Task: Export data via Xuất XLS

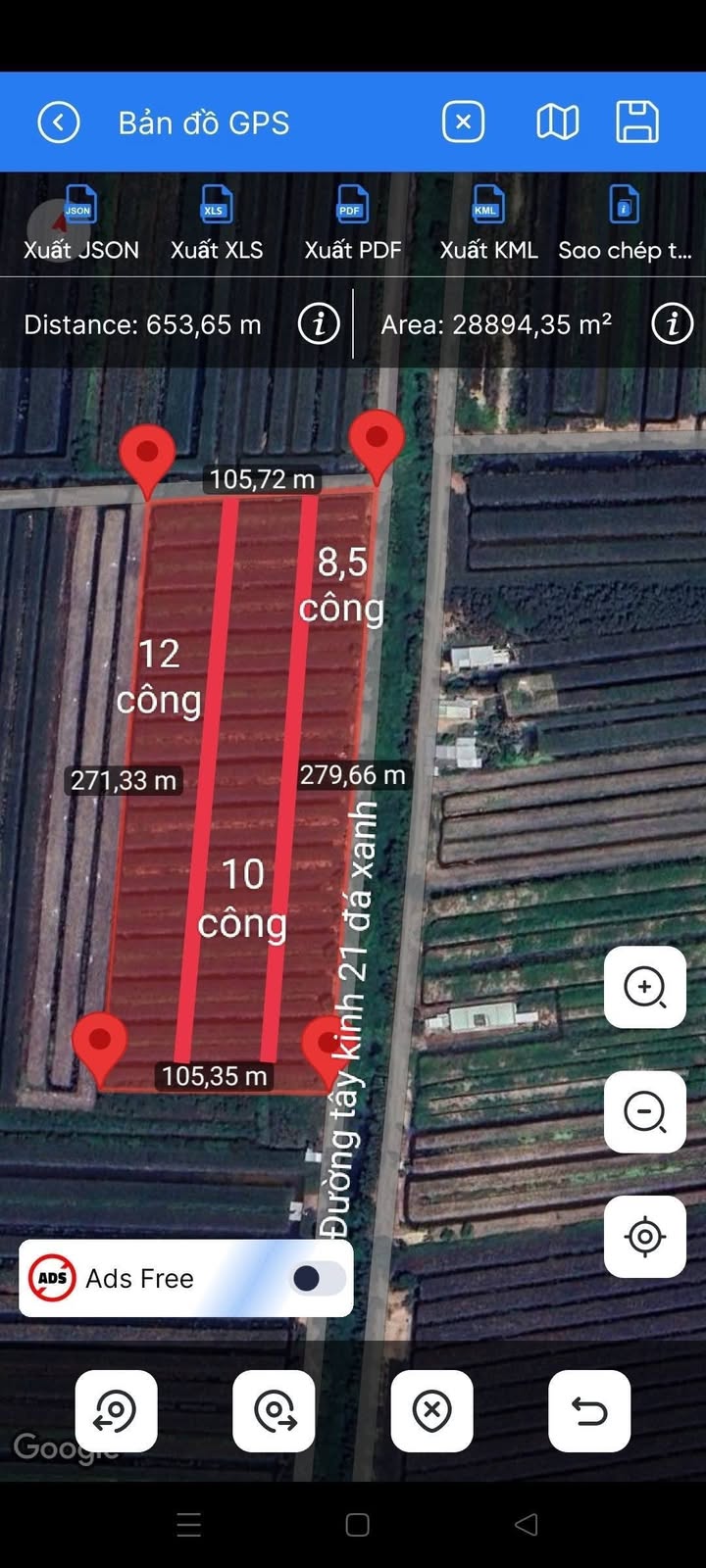Action: (217, 223)
